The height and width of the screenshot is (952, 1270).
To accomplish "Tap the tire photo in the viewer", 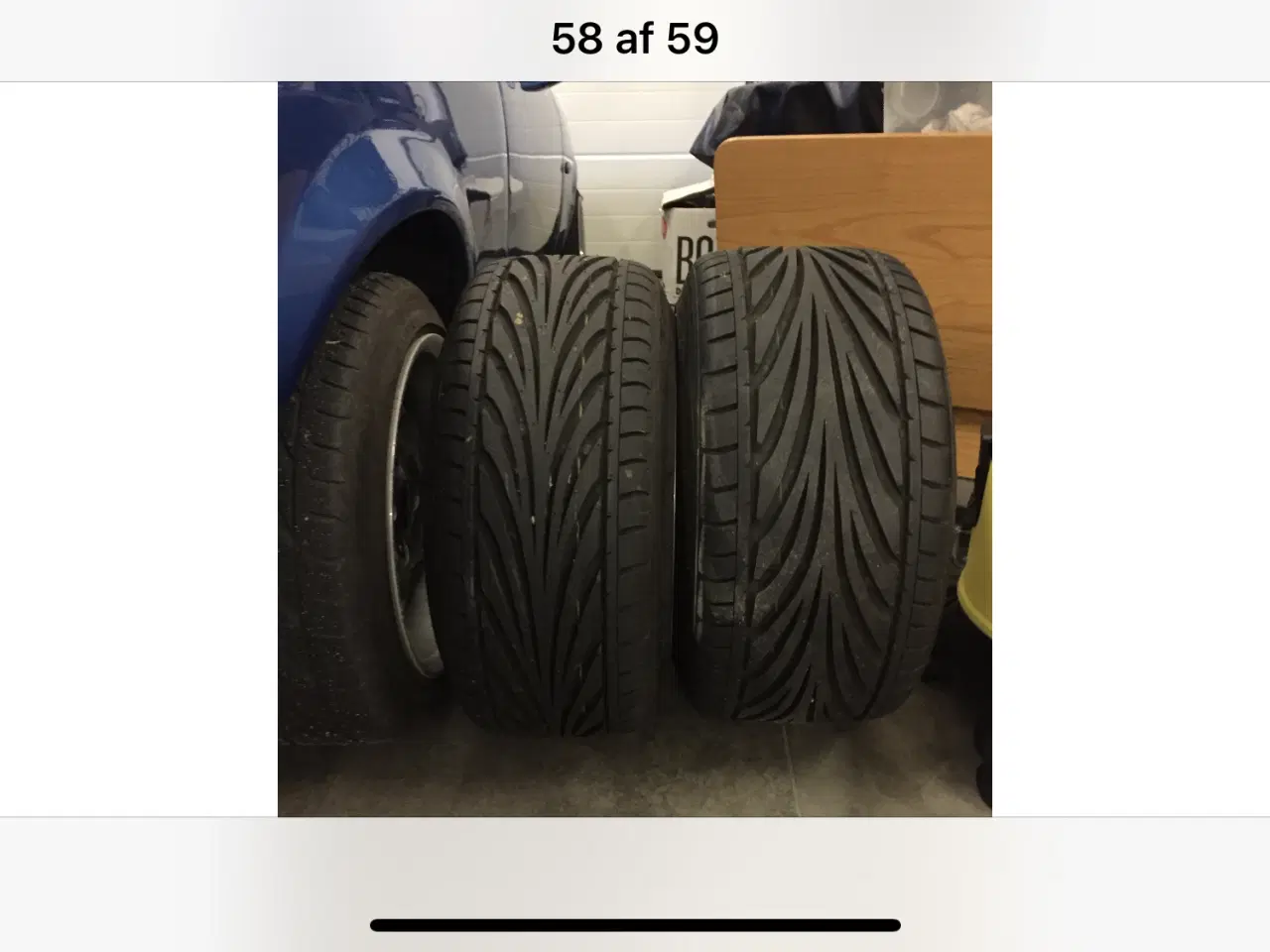I will point(635,448).
